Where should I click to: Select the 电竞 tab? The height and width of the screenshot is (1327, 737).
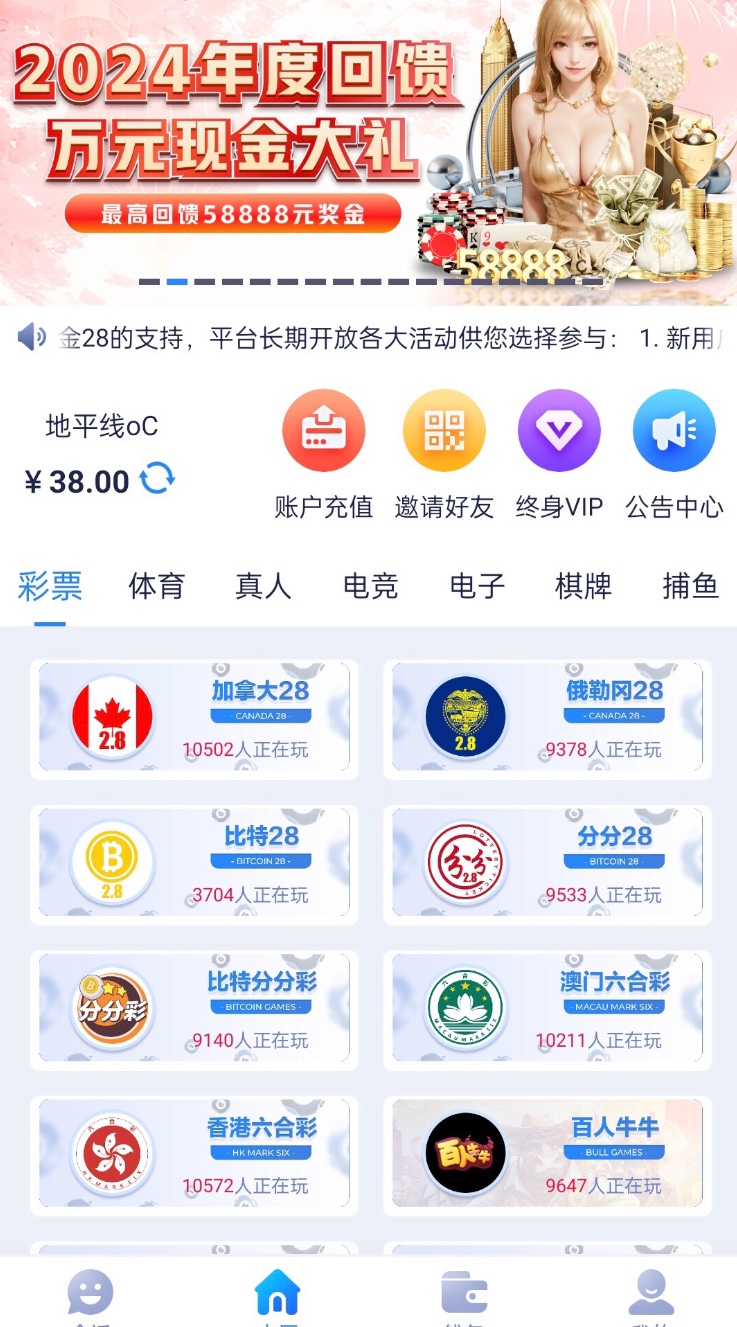coord(370,586)
